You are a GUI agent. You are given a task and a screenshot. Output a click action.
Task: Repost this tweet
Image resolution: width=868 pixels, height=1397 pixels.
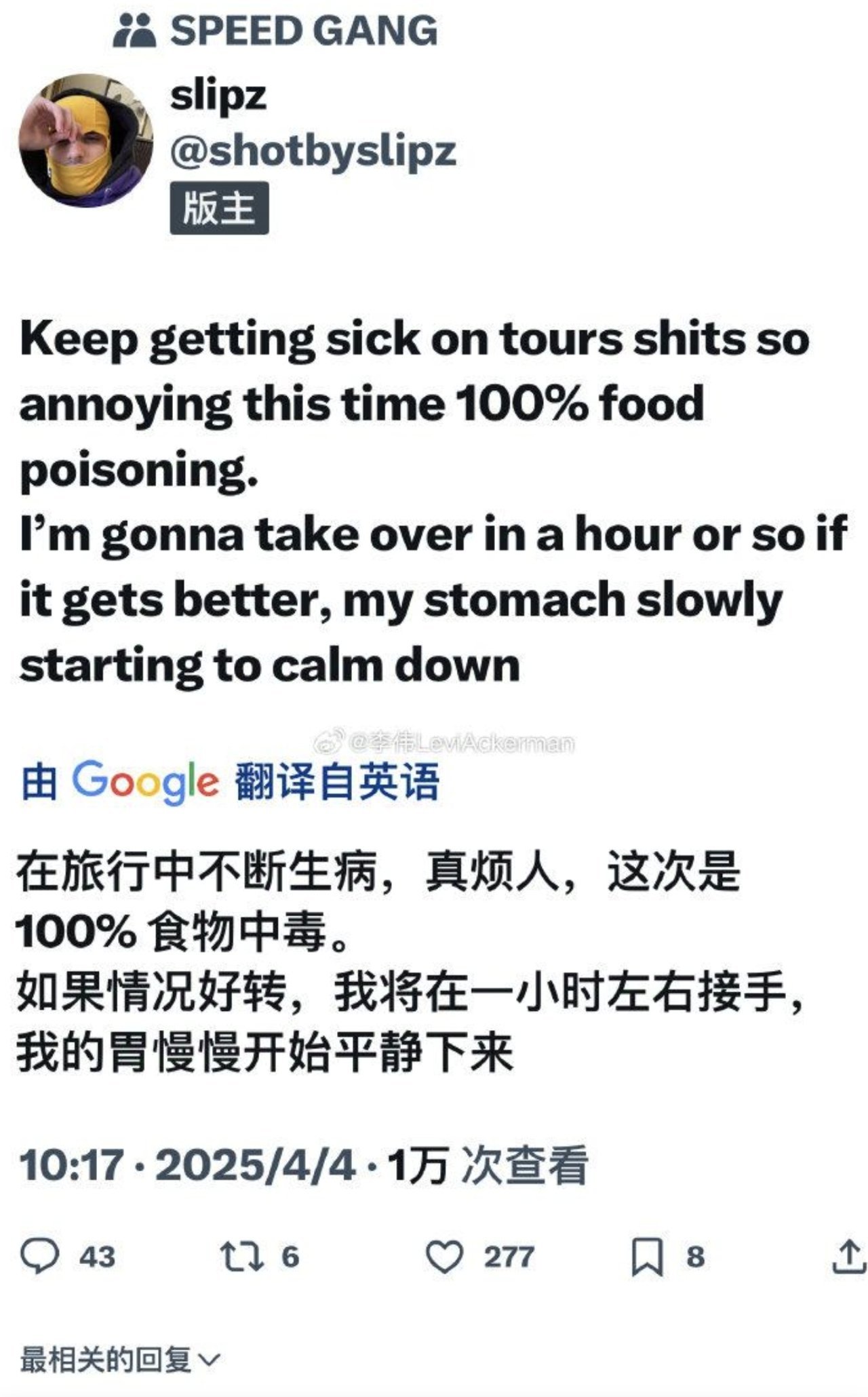(241, 1256)
